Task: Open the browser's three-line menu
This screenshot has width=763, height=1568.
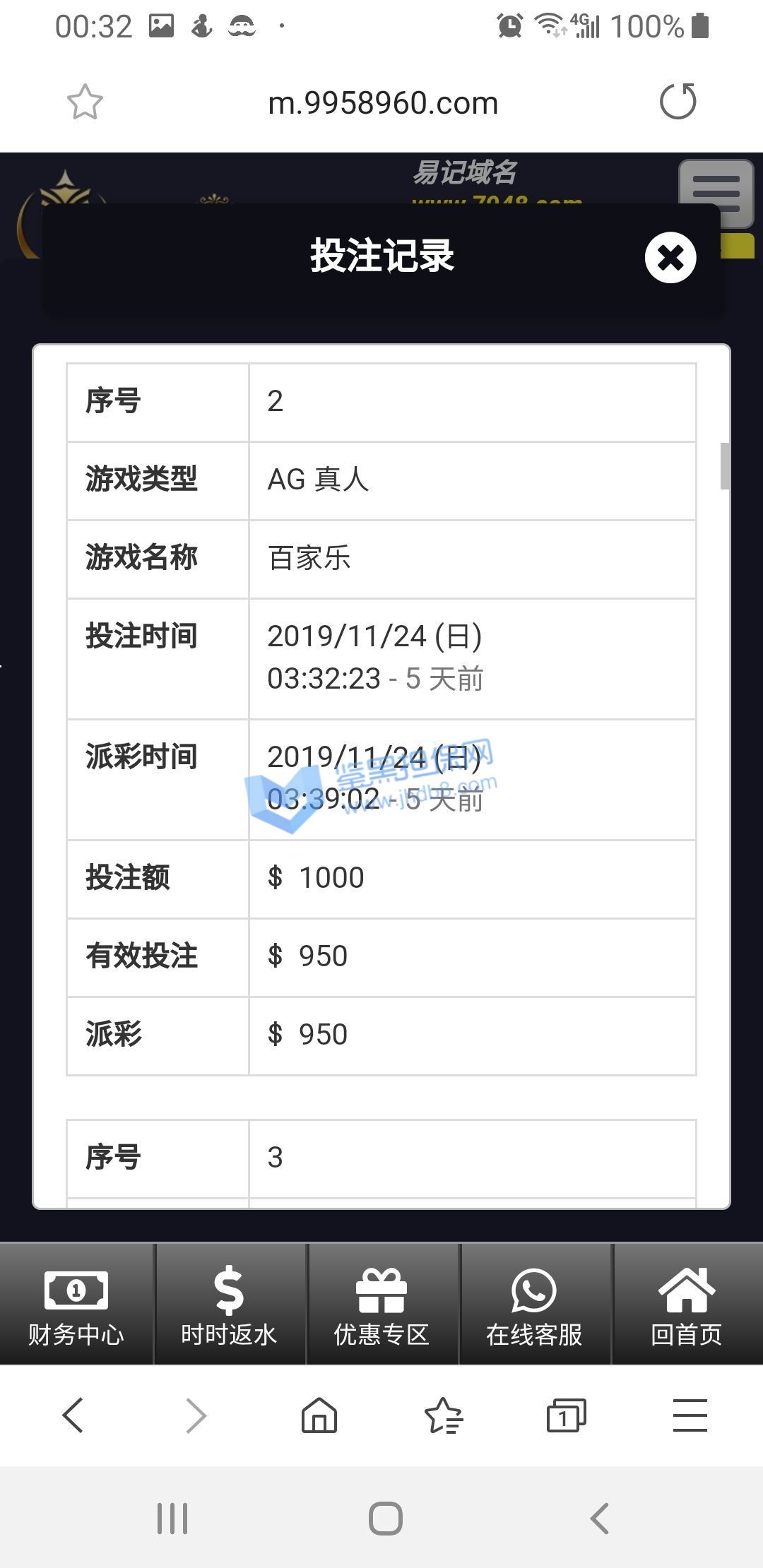Action: pyautogui.click(x=690, y=1415)
